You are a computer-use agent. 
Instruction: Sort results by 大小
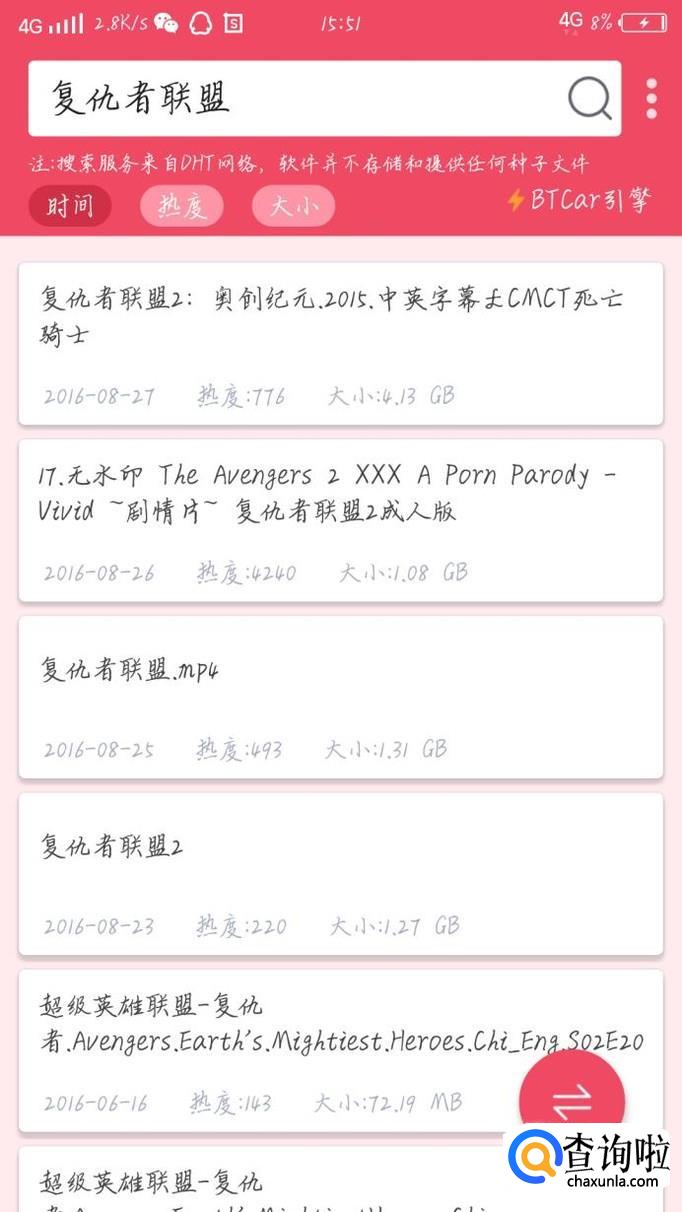tap(293, 206)
